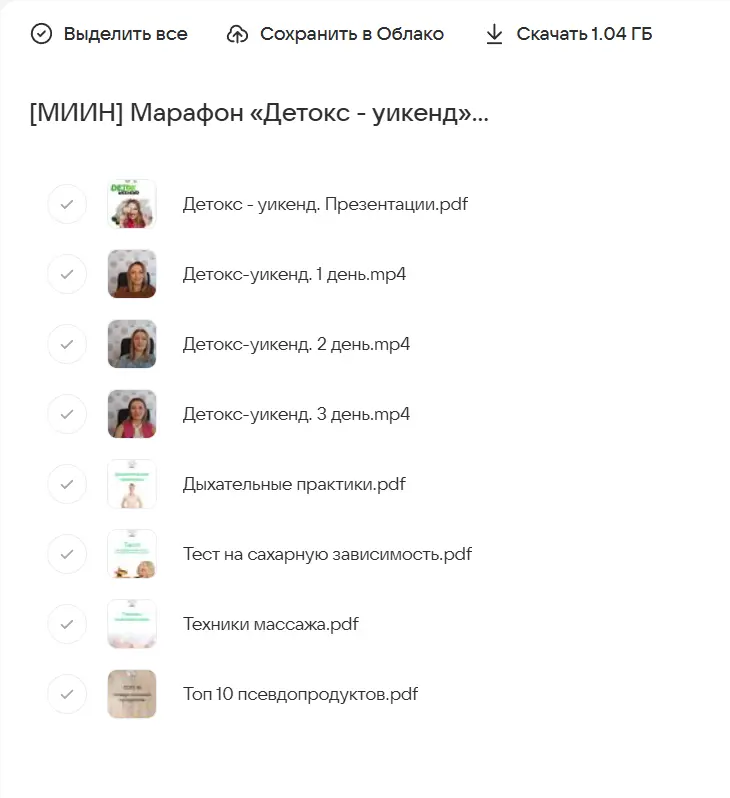Select the Топ 10 псевдопродуктов checkbox
The width and height of the screenshot is (730, 798).
[x=67, y=694]
